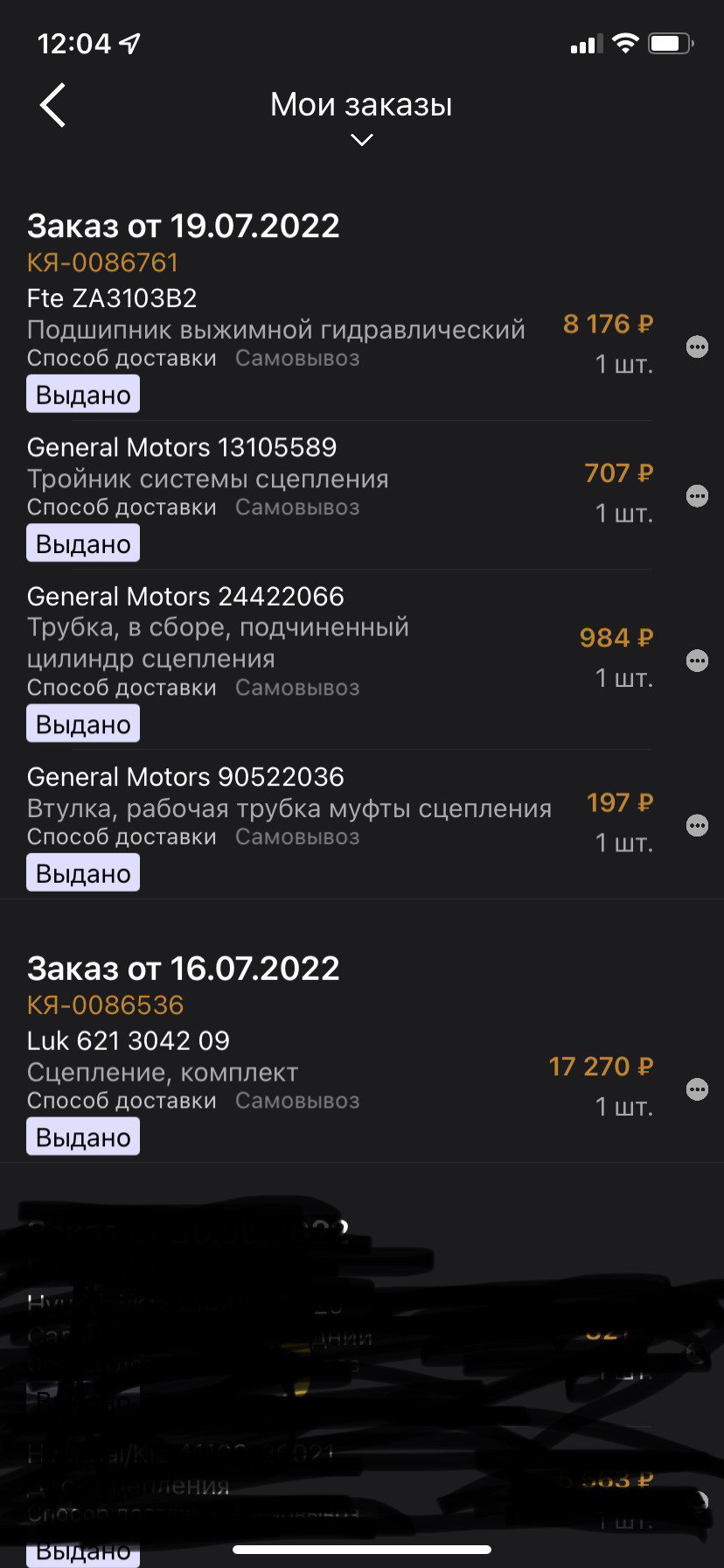Open options menu for Fte ZA3103B2 item

pos(697,346)
